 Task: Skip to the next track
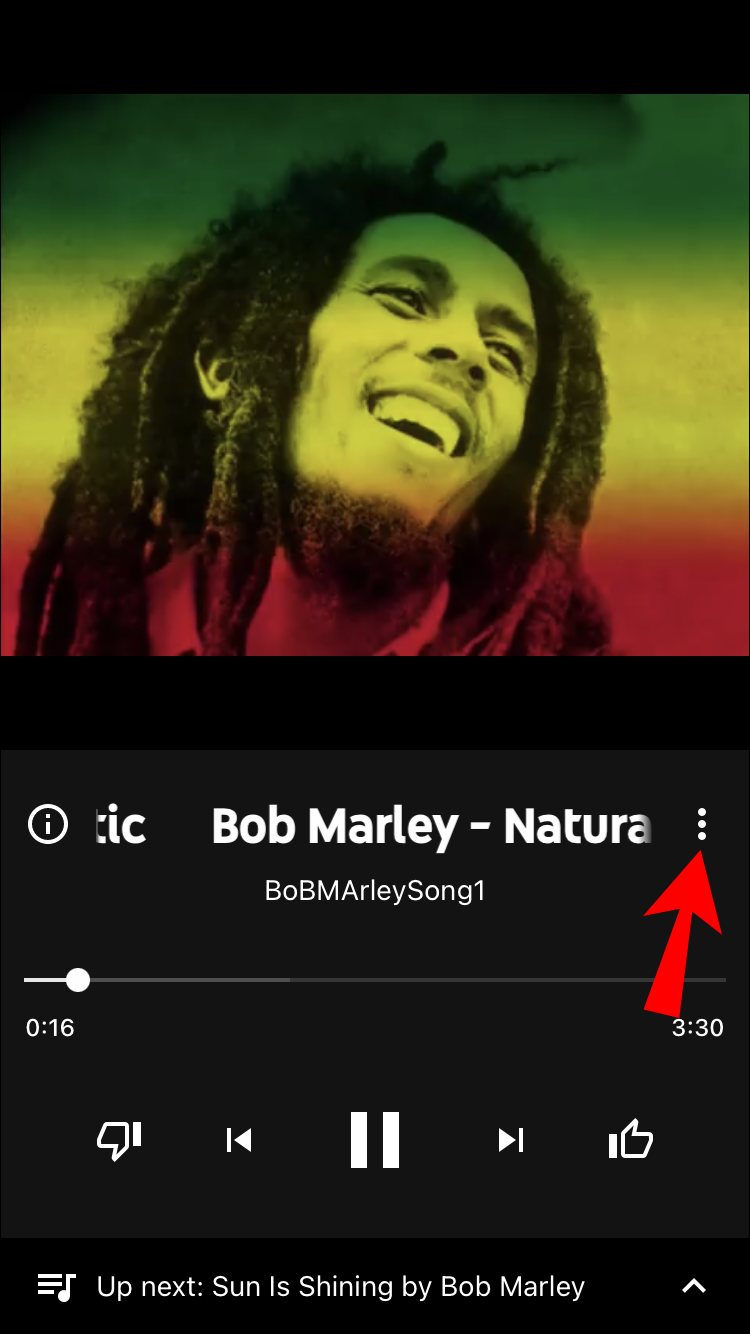click(511, 1140)
